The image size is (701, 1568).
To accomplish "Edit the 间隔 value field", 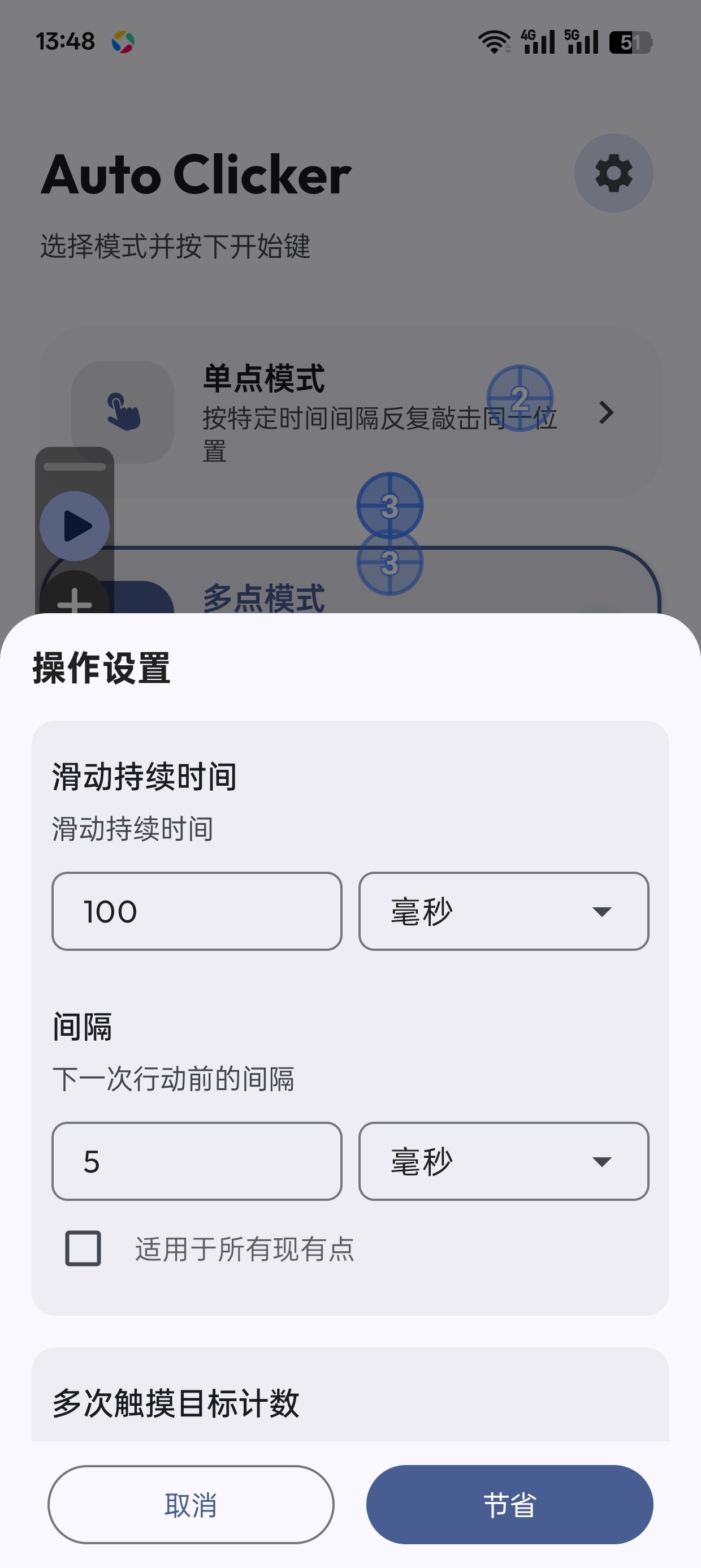I will pyautogui.click(x=197, y=1161).
